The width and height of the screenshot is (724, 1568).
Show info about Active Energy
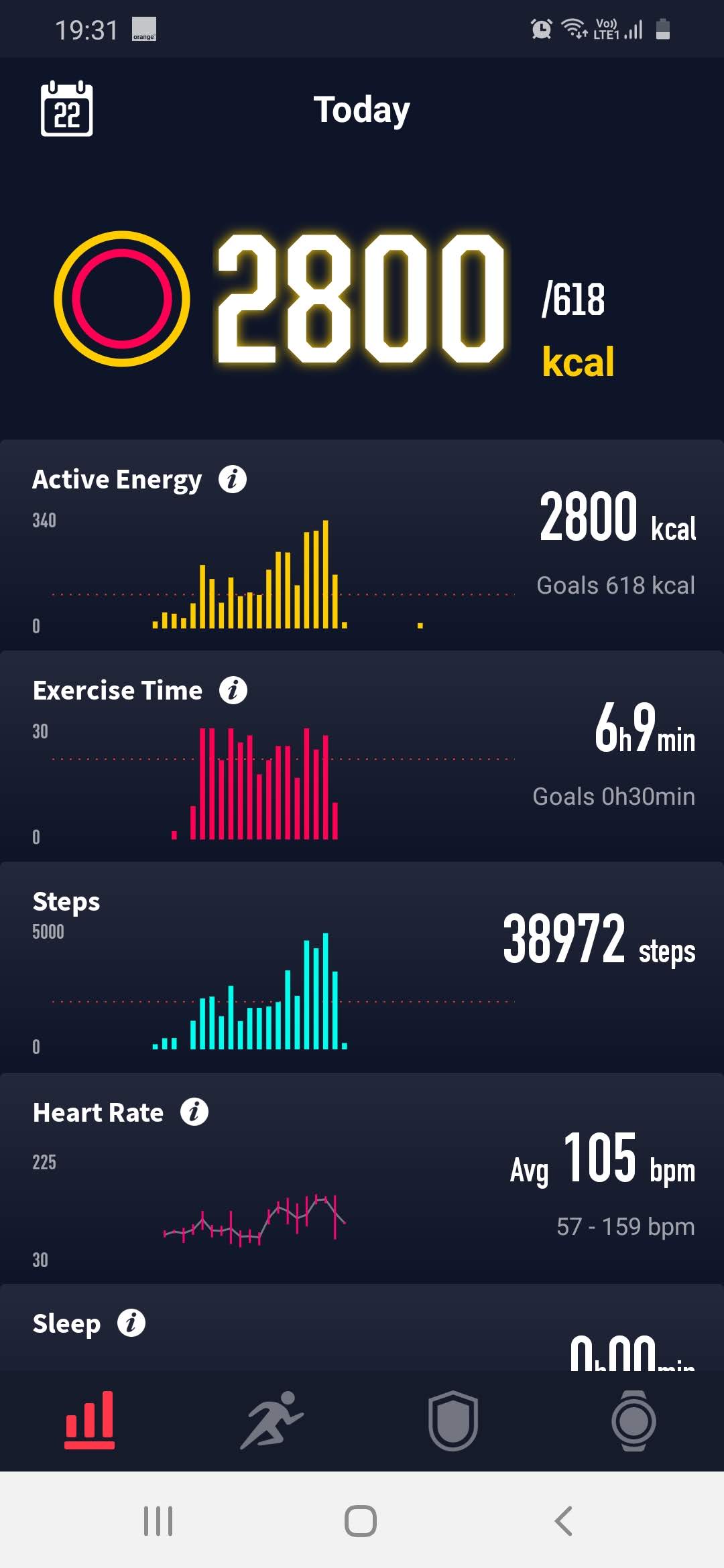[233, 479]
